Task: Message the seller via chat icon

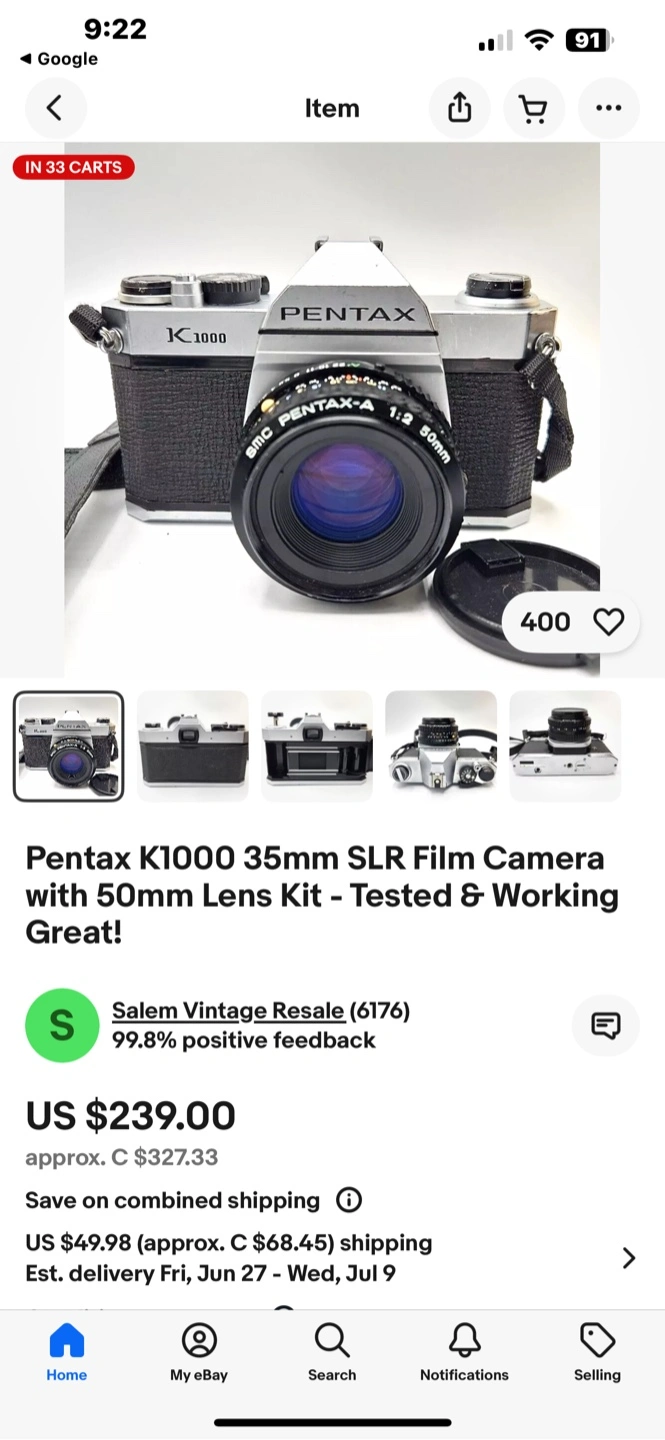Action: [606, 1025]
